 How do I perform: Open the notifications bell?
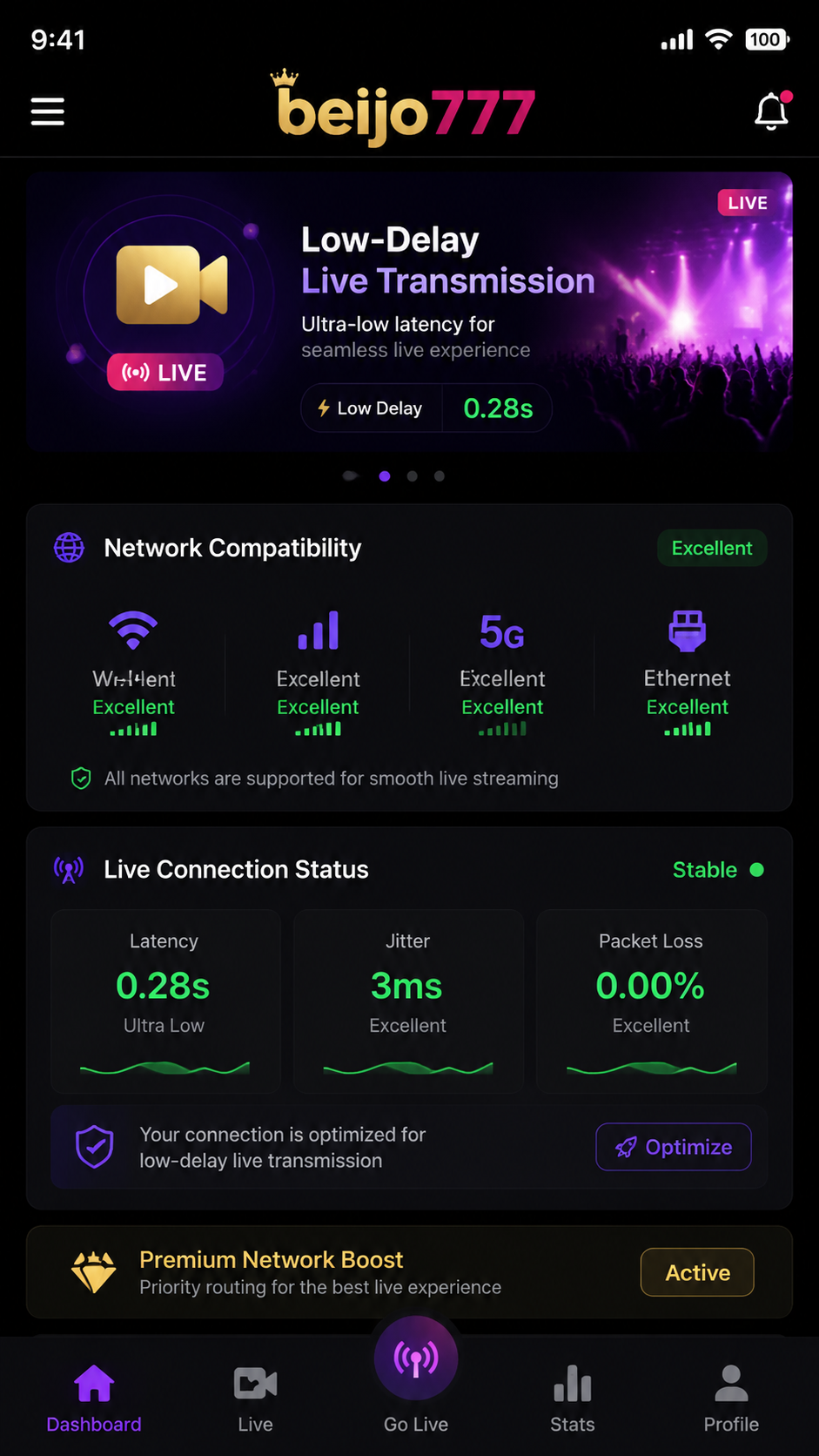(772, 111)
